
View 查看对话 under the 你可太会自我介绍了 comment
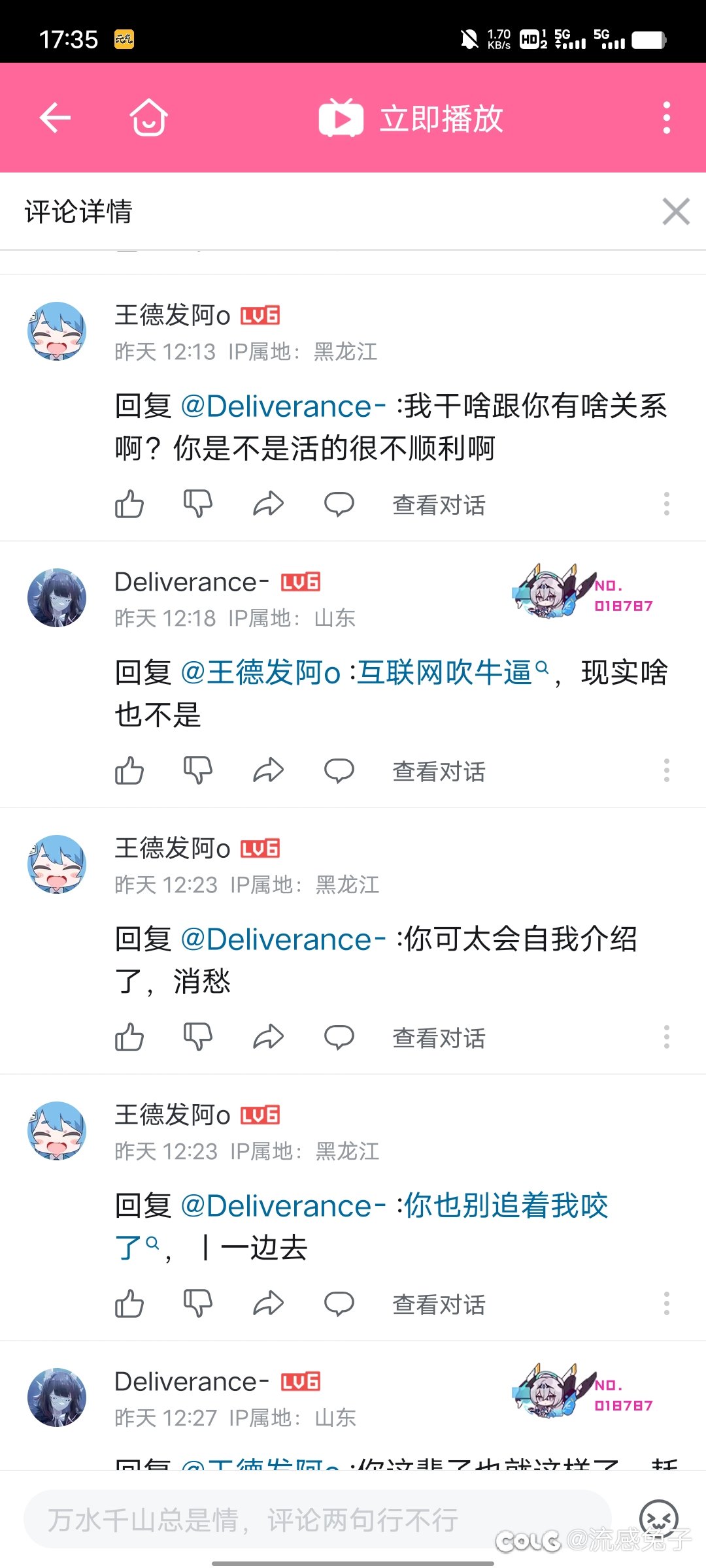(439, 1037)
